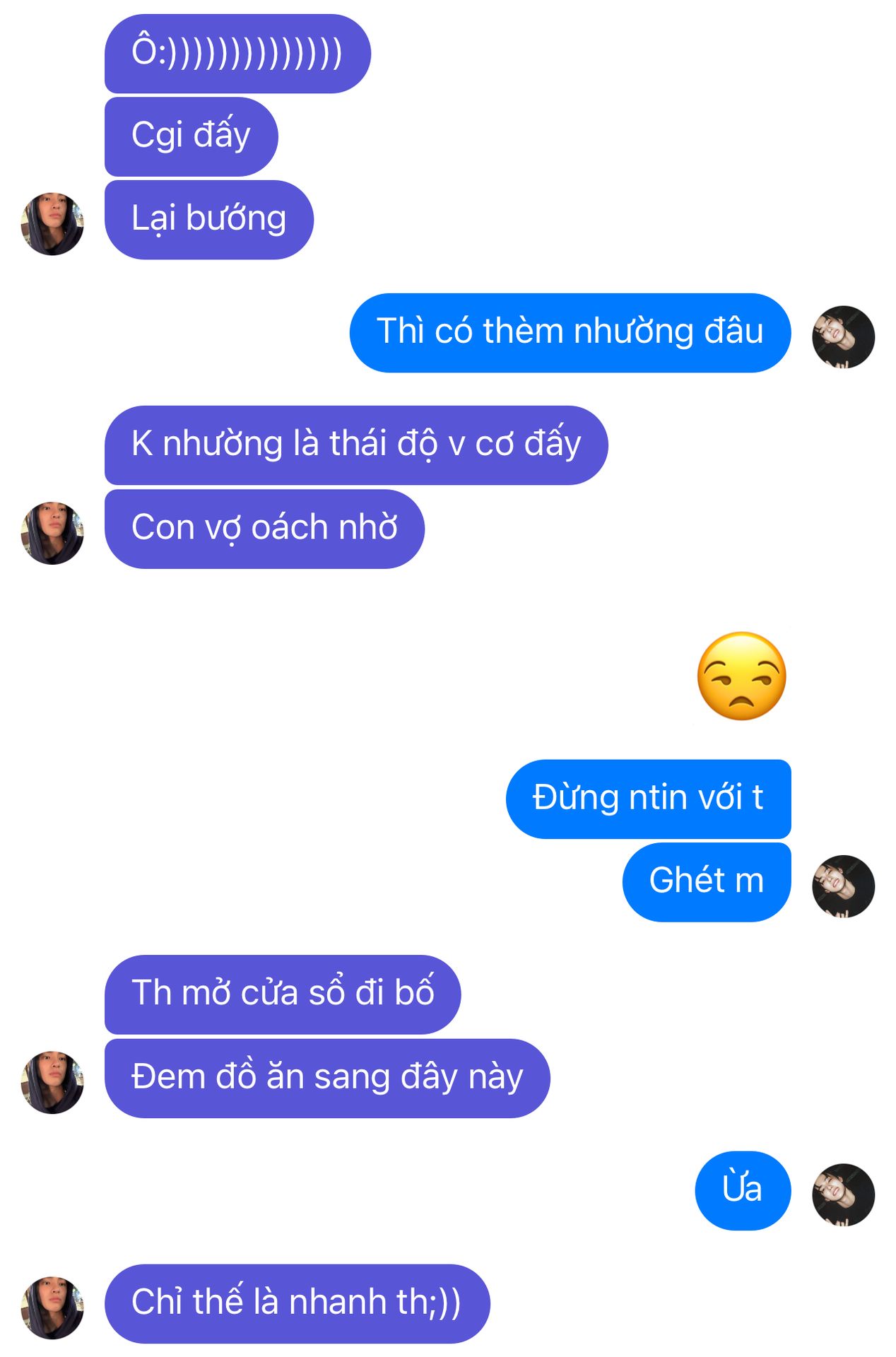Open sender's avatar beside "Lại bướng"
Viewport: 896px width, 1357px height.
click(52, 223)
